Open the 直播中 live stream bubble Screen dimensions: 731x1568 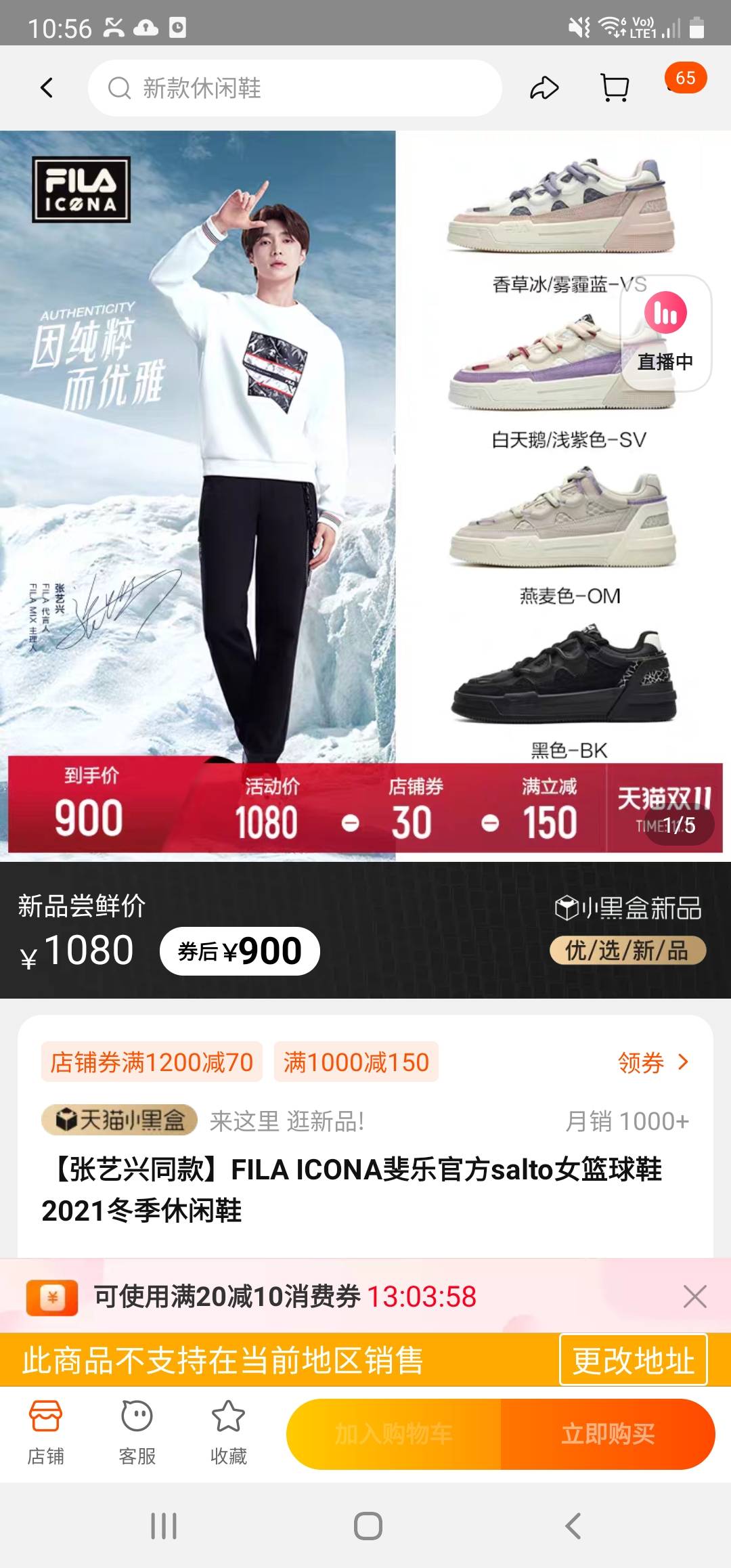(x=665, y=333)
